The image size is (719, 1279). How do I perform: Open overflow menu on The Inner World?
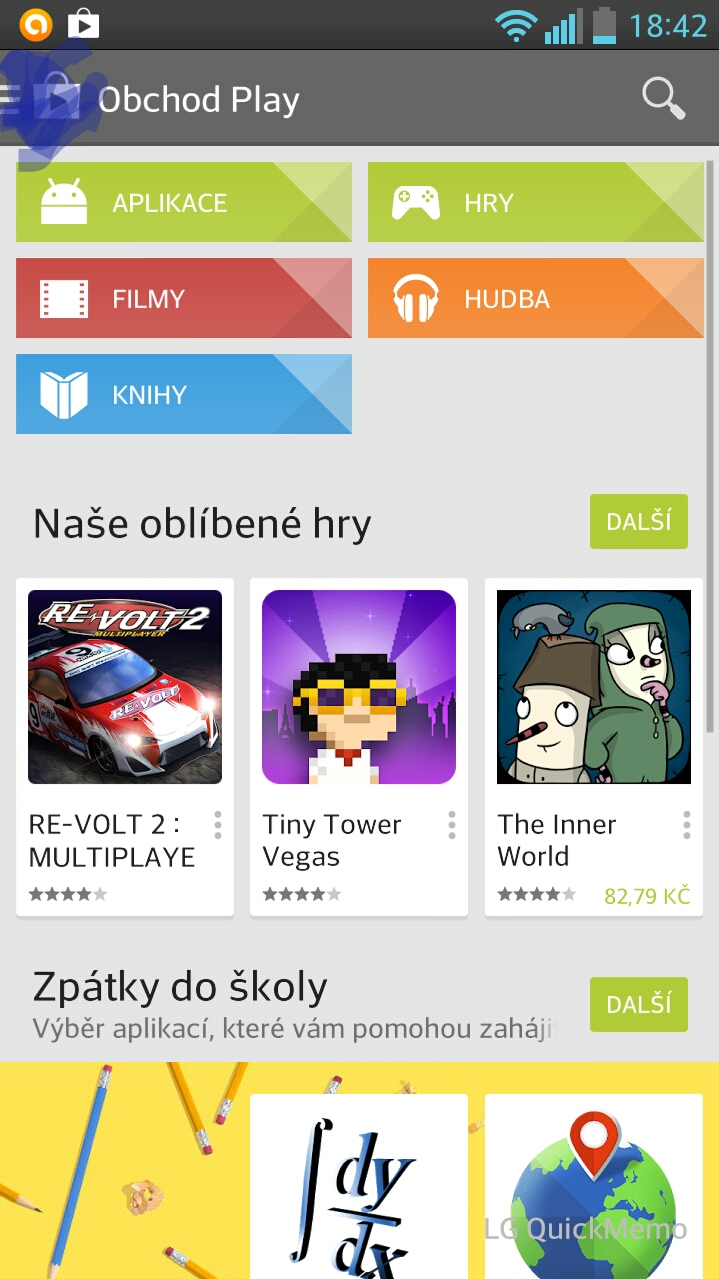[687, 825]
